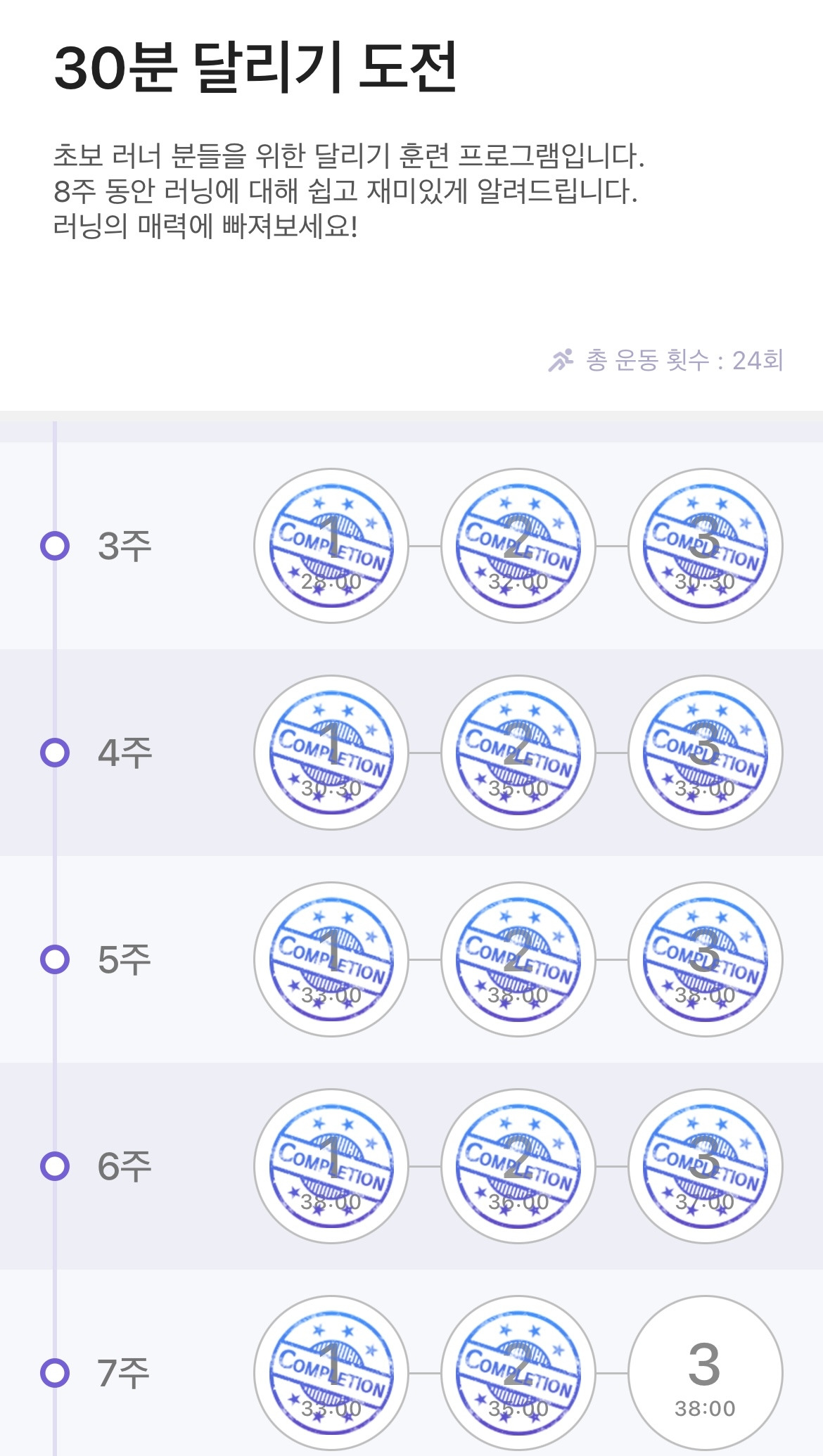Select week 6 session 2 workout
823x1456 pixels.
(x=518, y=1166)
